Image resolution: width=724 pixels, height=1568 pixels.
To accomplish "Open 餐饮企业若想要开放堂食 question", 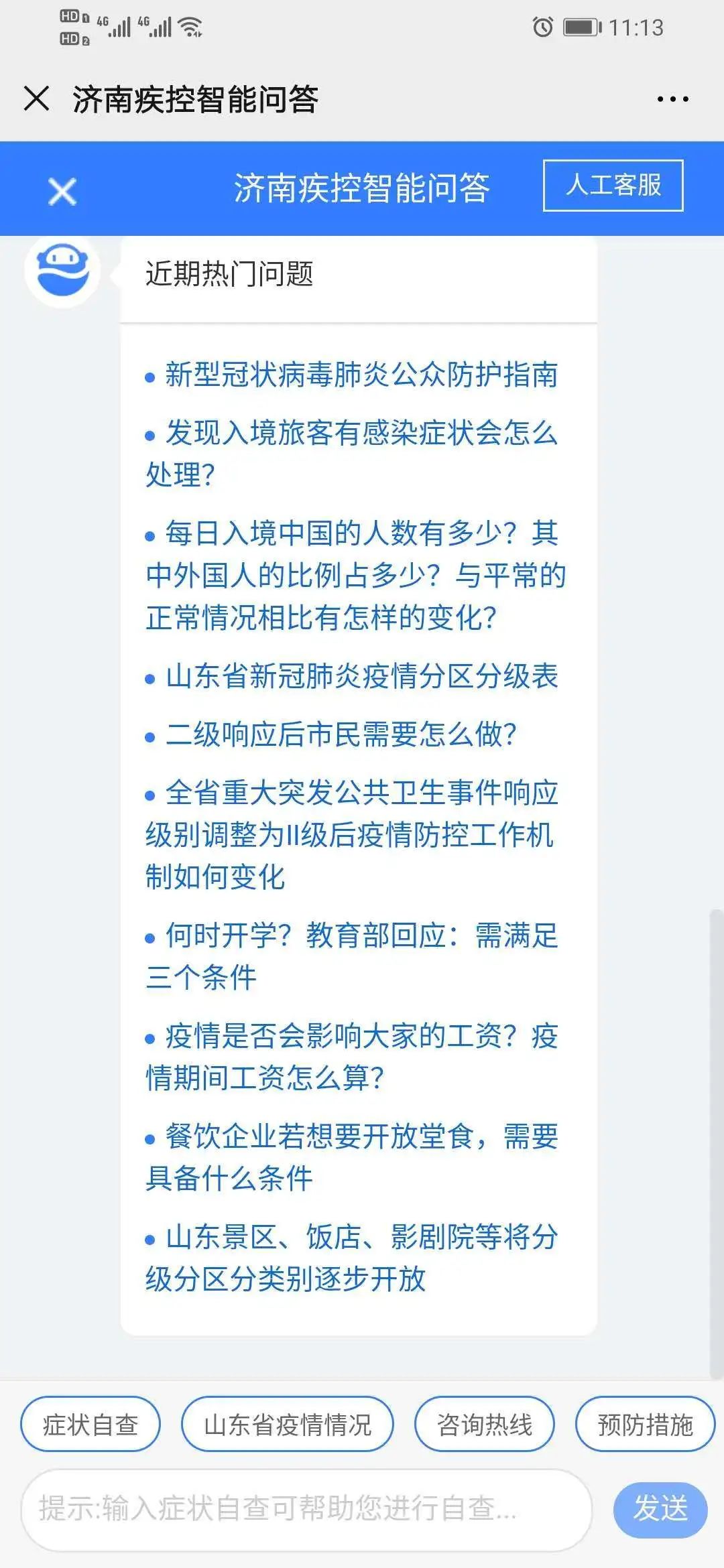I will pos(353,1157).
